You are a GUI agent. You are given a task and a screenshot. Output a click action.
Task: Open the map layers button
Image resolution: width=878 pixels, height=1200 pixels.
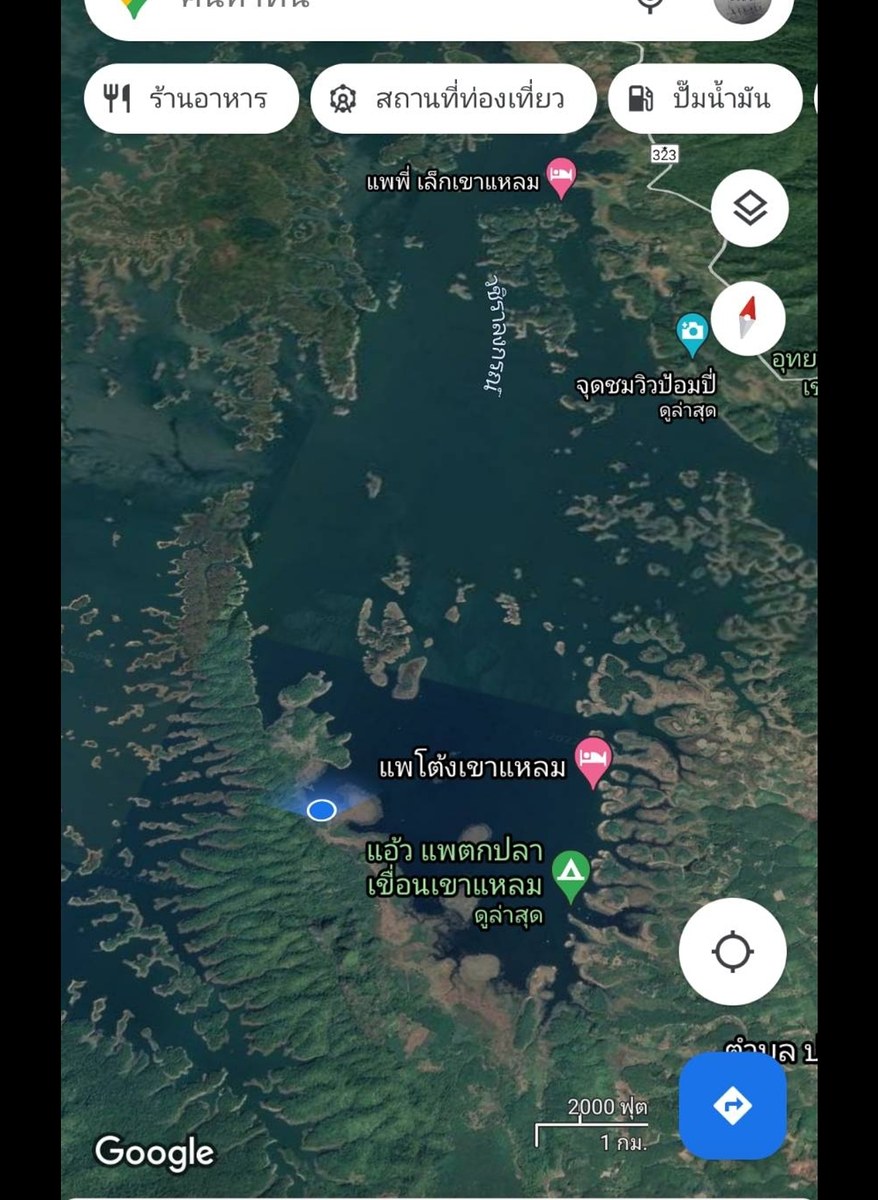[x=750, y=209]
